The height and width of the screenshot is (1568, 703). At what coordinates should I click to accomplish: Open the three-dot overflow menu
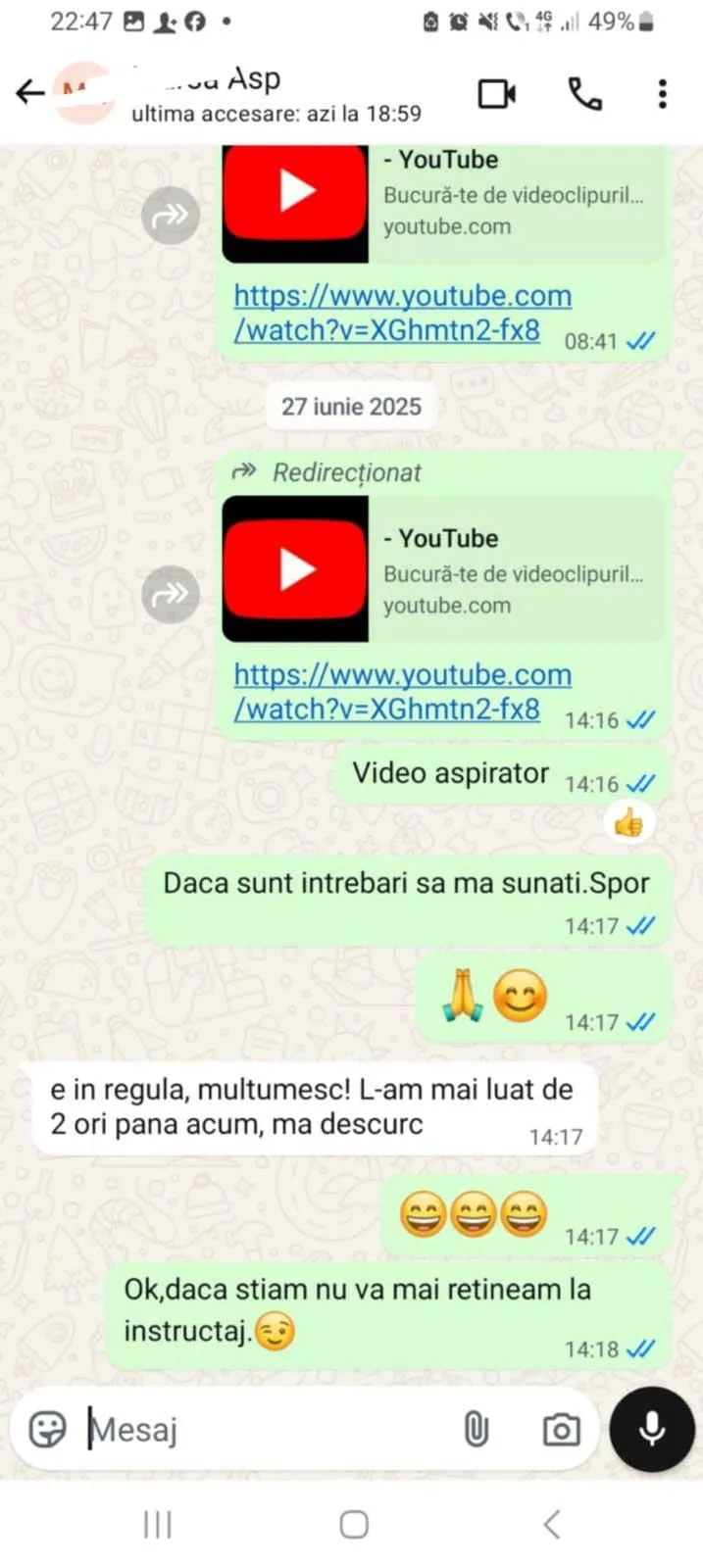point(663,93)
